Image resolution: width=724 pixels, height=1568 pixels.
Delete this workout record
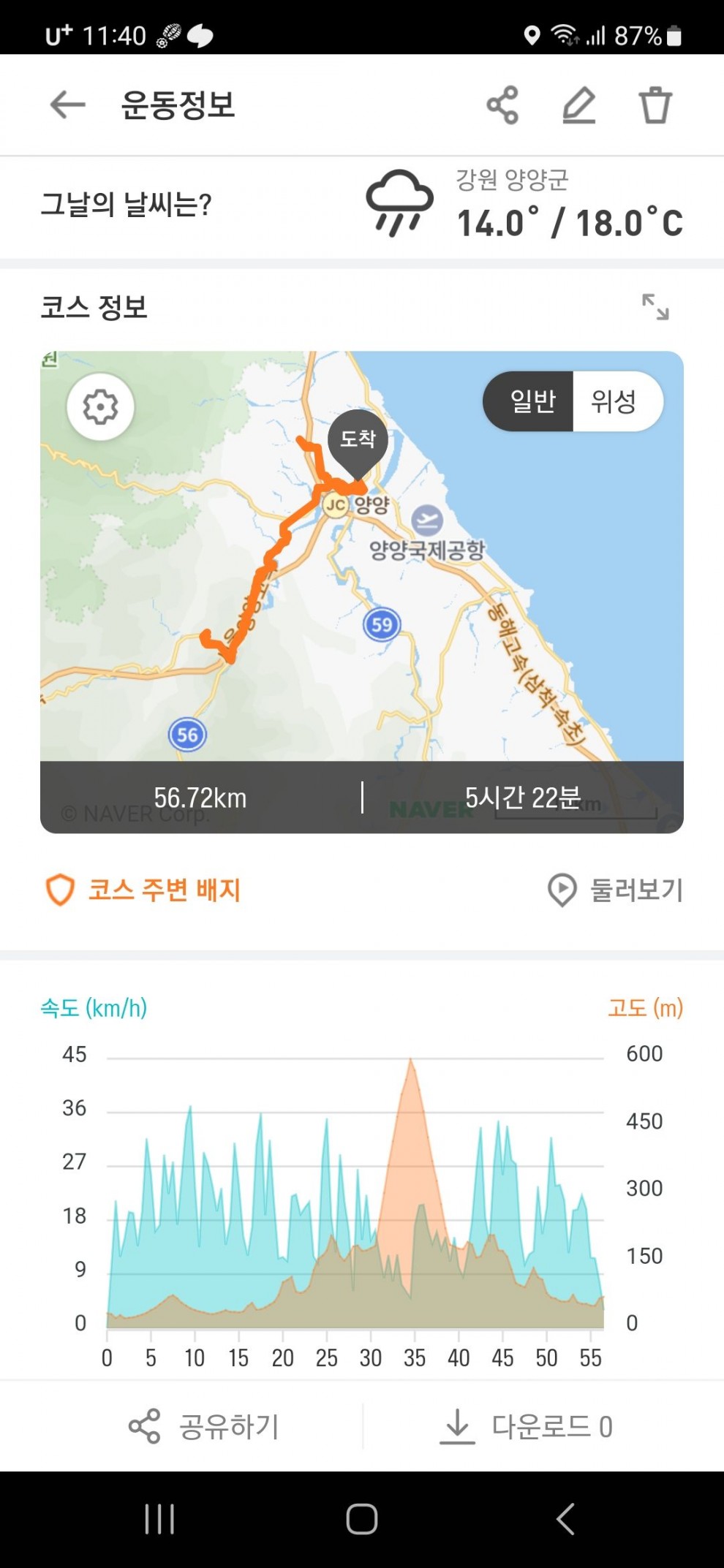[655, 105]
